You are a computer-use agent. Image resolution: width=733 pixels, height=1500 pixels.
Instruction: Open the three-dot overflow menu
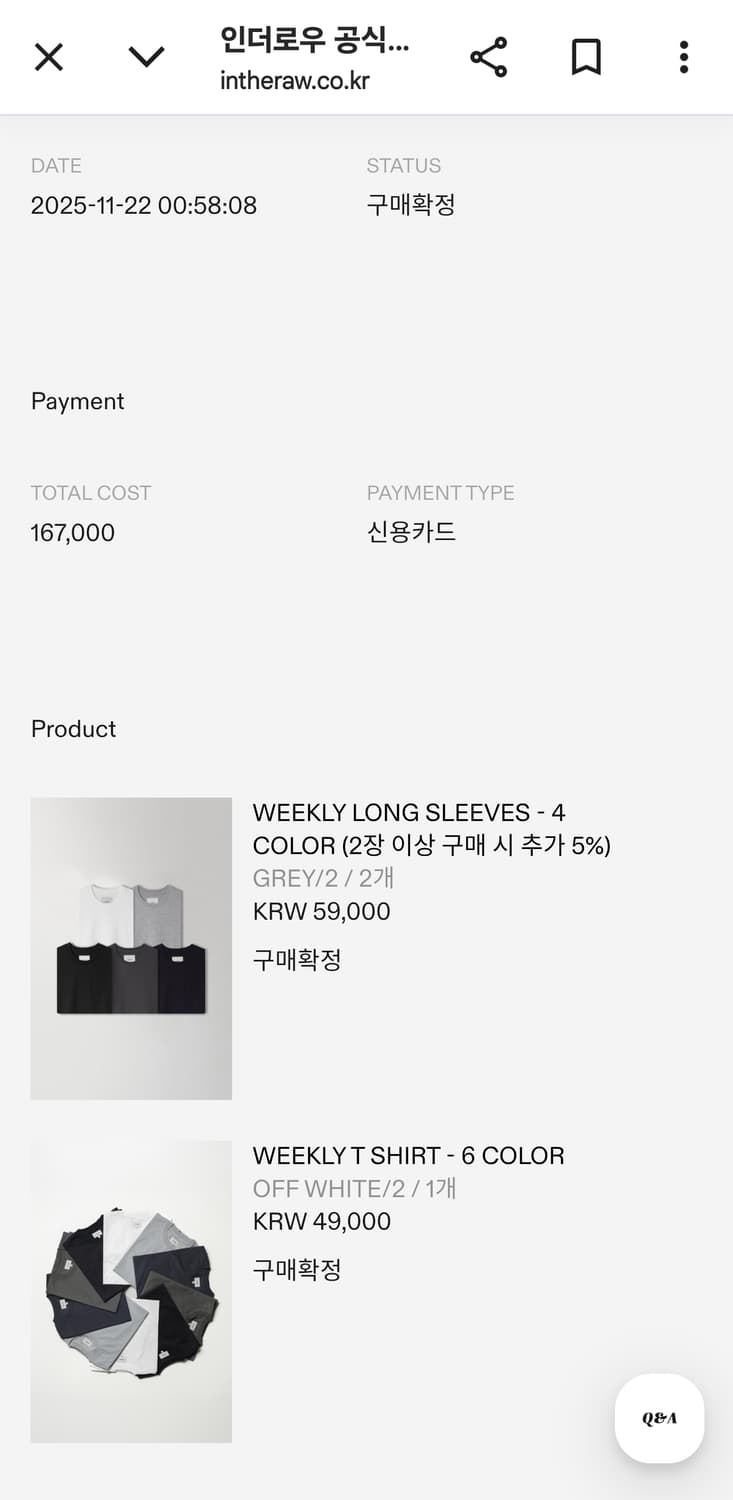point(684,57)
